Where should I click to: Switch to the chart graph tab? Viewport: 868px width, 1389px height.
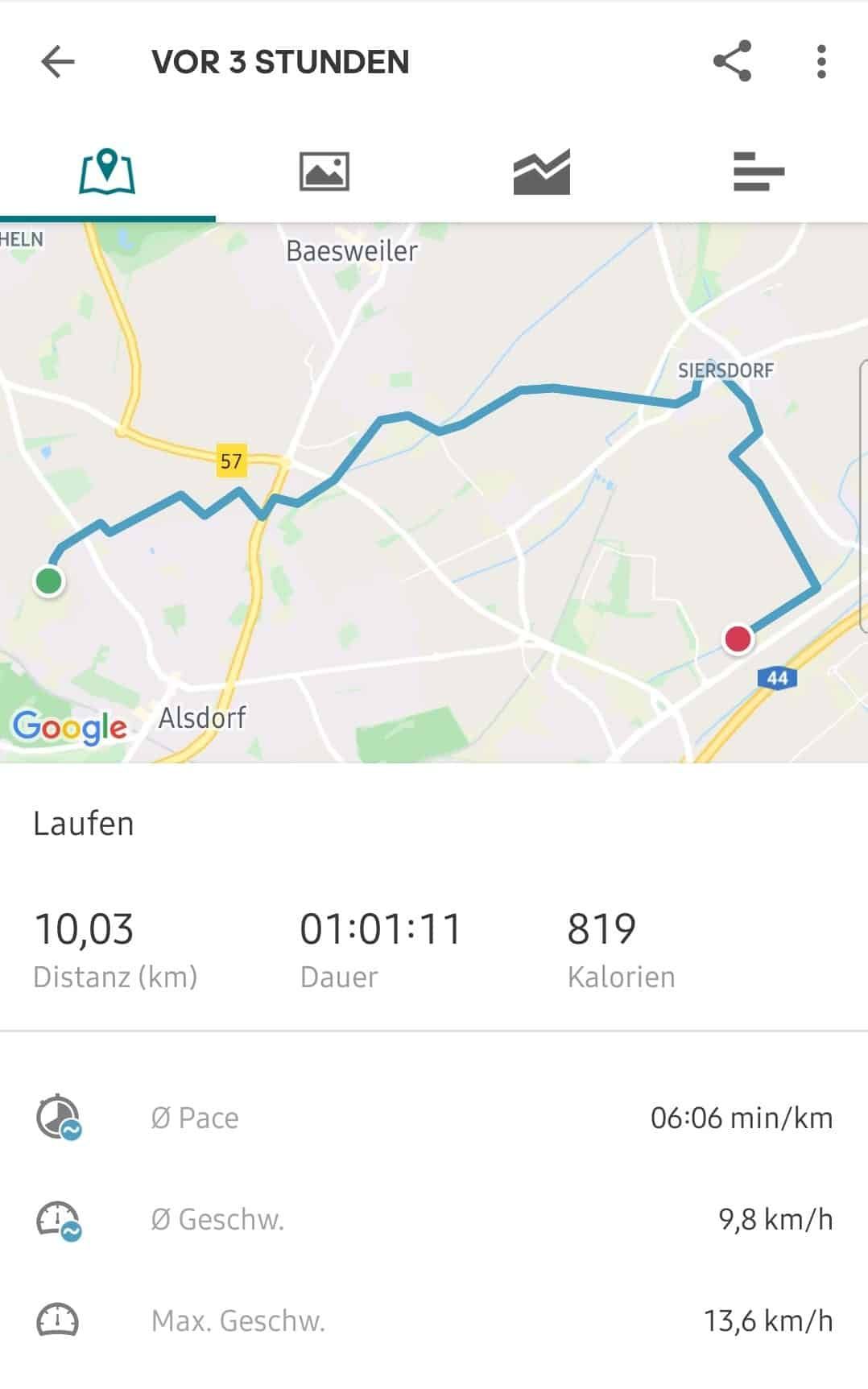pos(541,172)
